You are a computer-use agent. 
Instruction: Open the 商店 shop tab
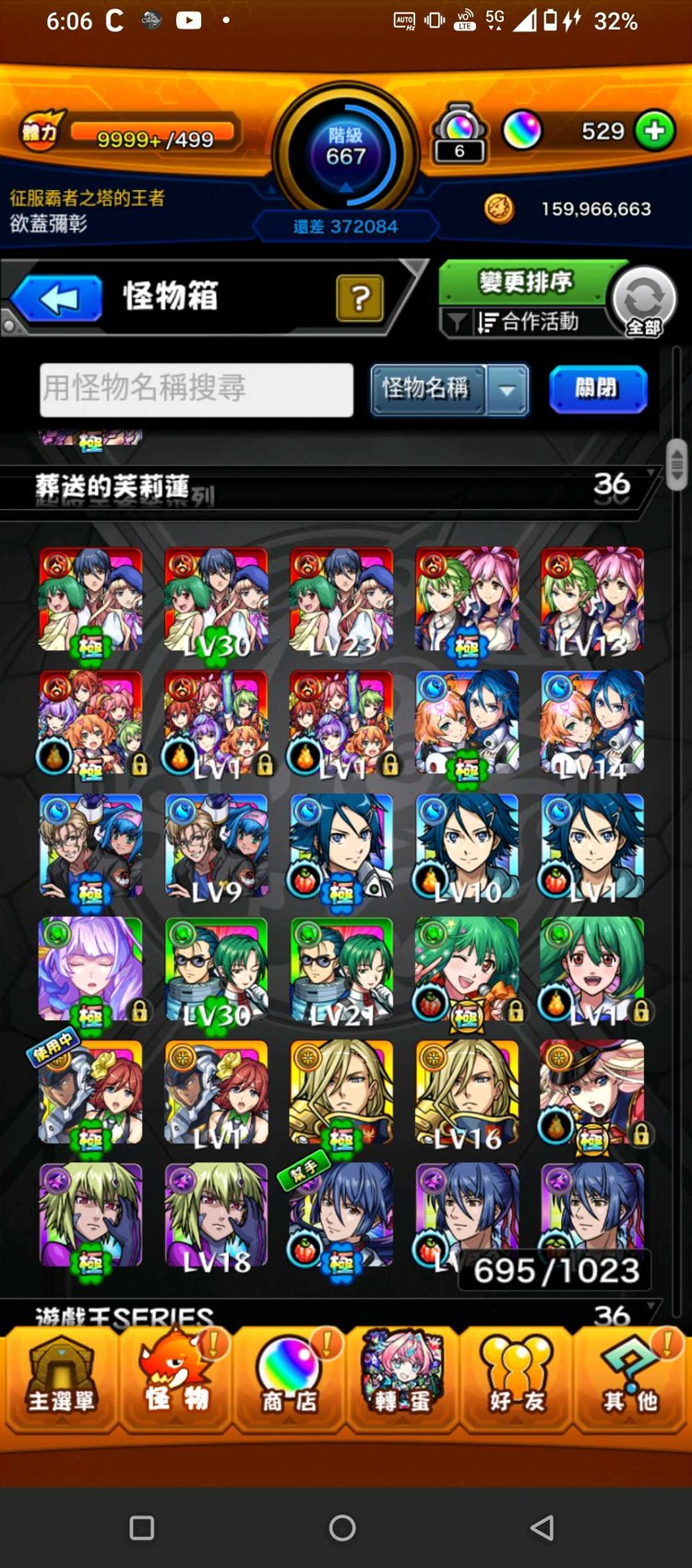pos(289,1379)
